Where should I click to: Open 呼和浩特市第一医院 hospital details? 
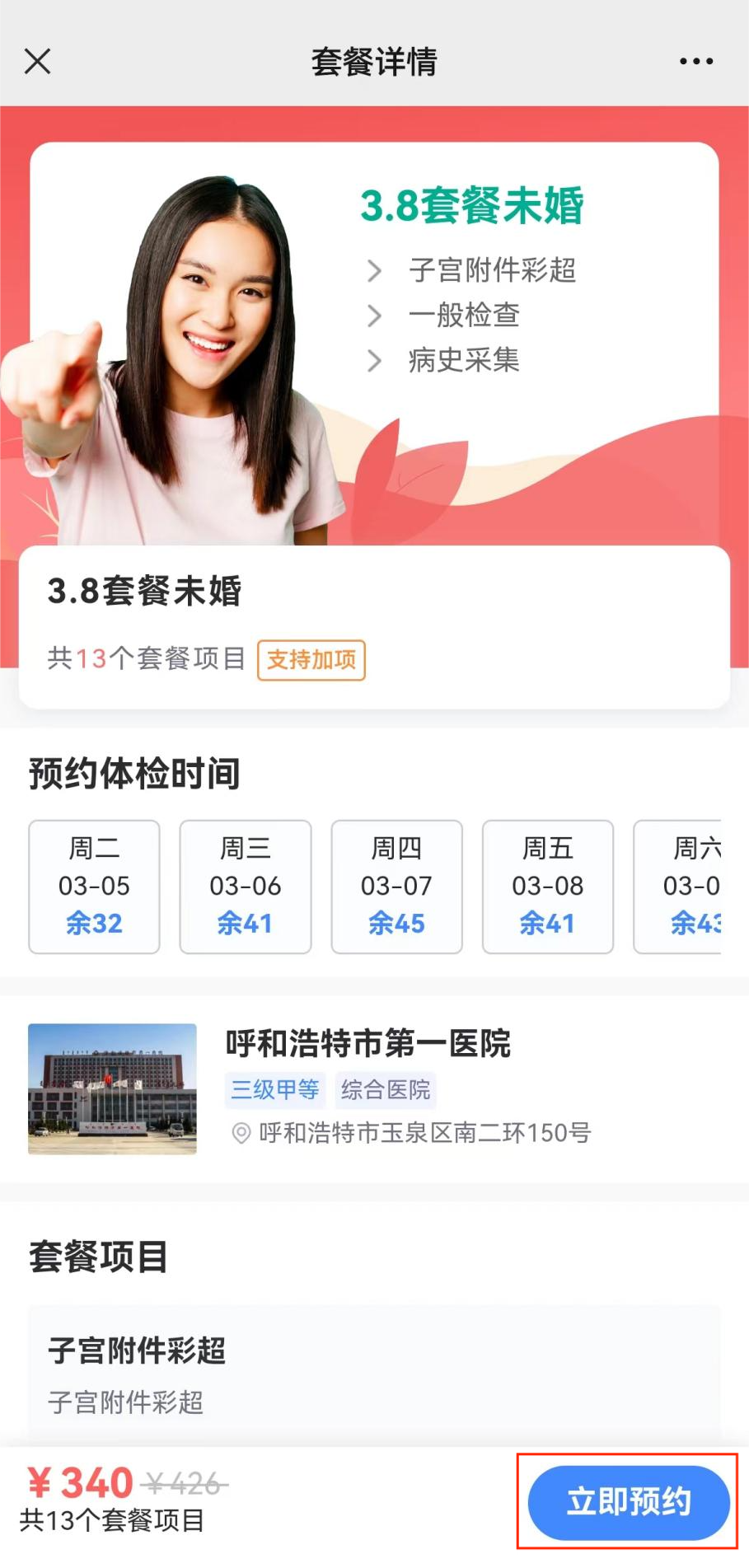click(x=367, y=1044)
